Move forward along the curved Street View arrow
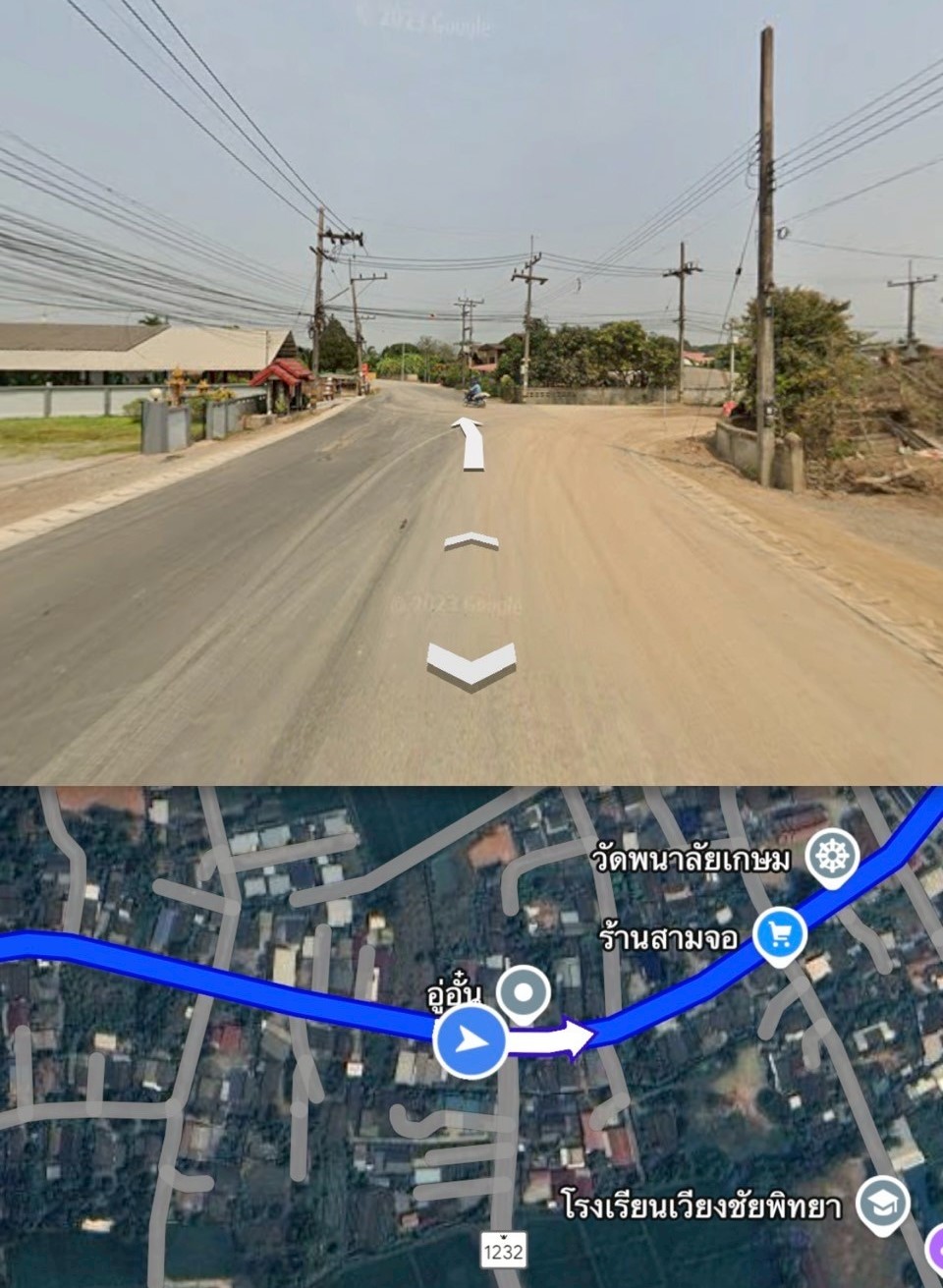This screenshot has height=1288, width=943. tap(472, 442)
